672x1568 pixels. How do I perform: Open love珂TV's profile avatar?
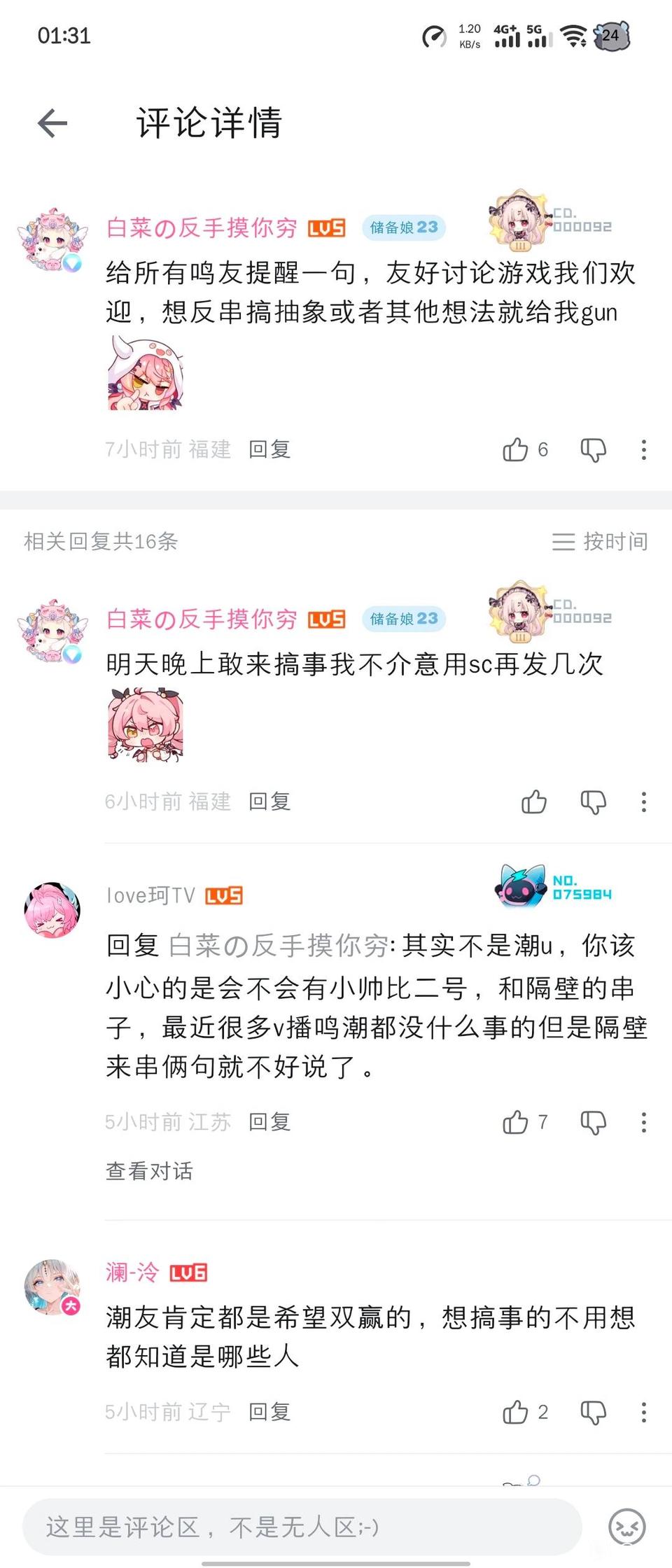pos(52,910)
